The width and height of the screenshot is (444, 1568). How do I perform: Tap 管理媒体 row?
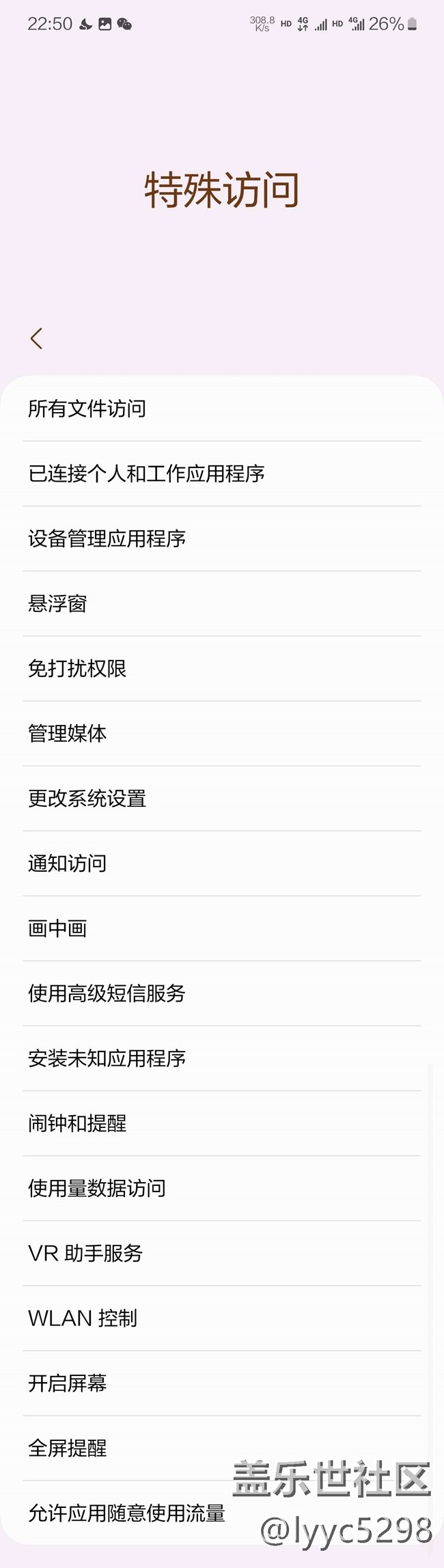[222, 733]
